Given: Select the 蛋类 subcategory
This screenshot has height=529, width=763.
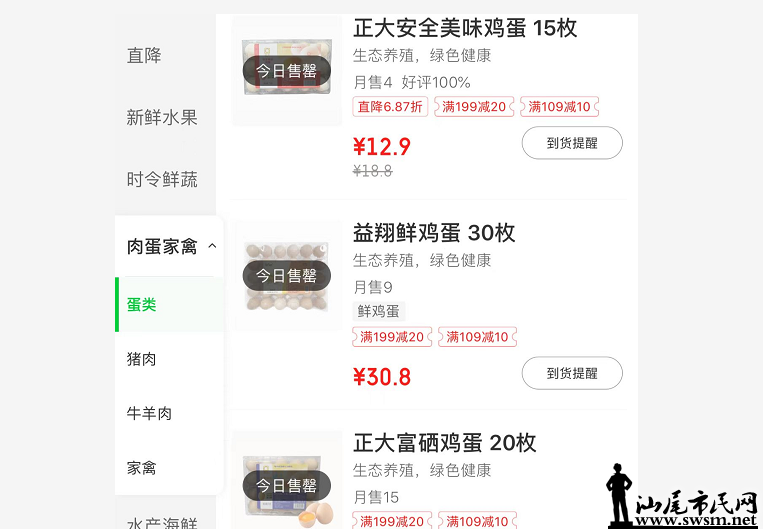Looking at the screenshot, I should point(142,304).
